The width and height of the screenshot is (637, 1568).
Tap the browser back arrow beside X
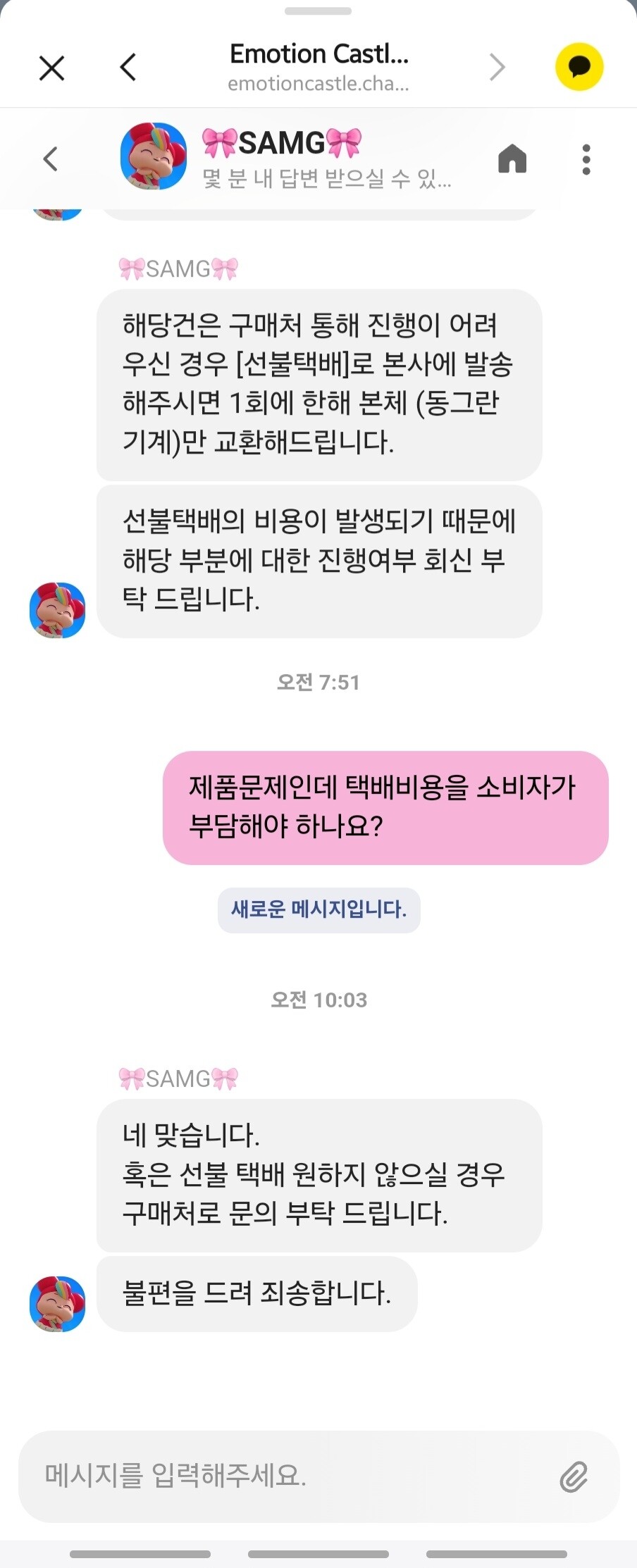pos(127,67)
